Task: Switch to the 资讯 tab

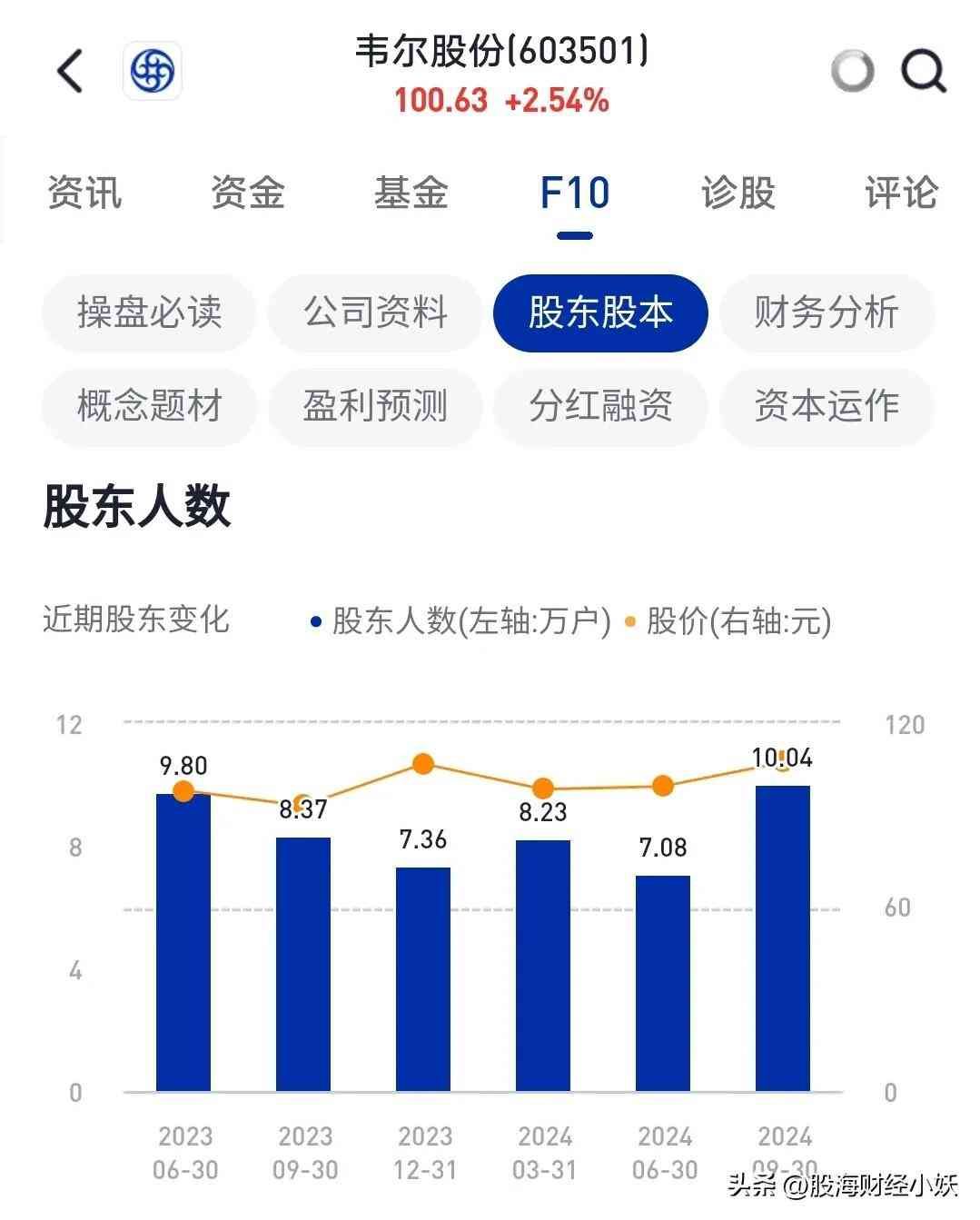Action: (x=84, y=193)
